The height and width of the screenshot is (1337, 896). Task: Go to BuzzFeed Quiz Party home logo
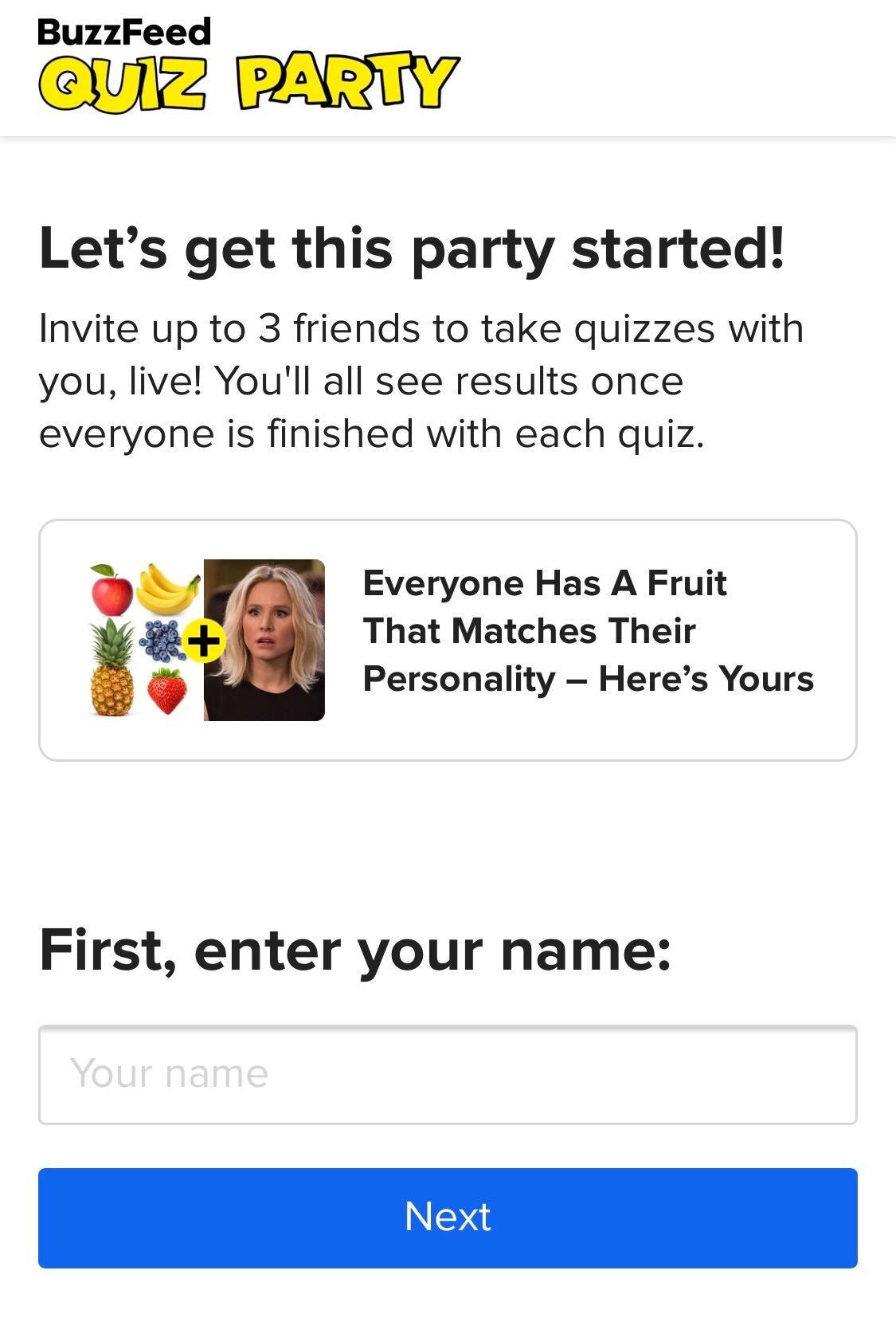(248, 66)
